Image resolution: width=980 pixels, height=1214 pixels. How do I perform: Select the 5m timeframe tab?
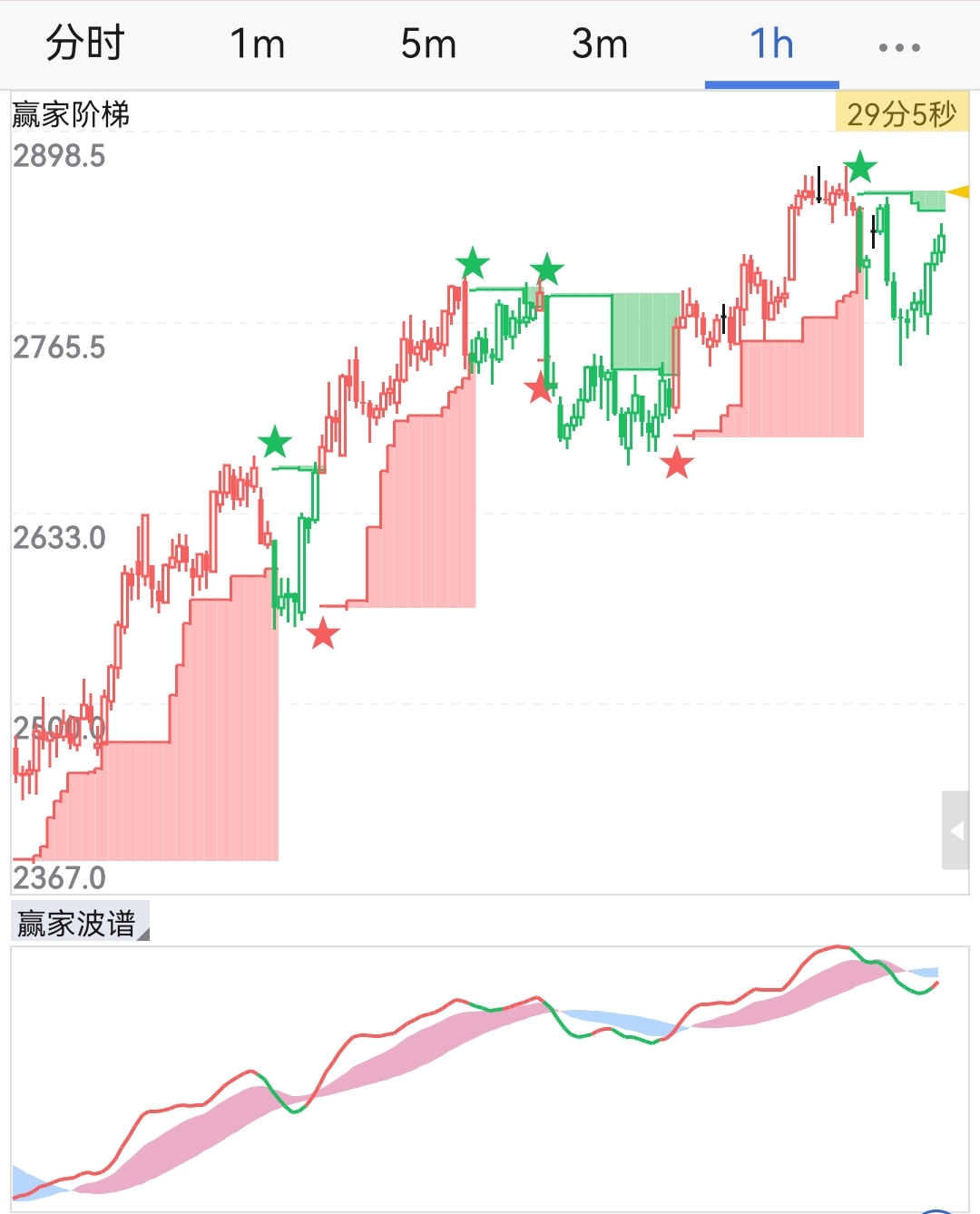click(x=428, y=44)
